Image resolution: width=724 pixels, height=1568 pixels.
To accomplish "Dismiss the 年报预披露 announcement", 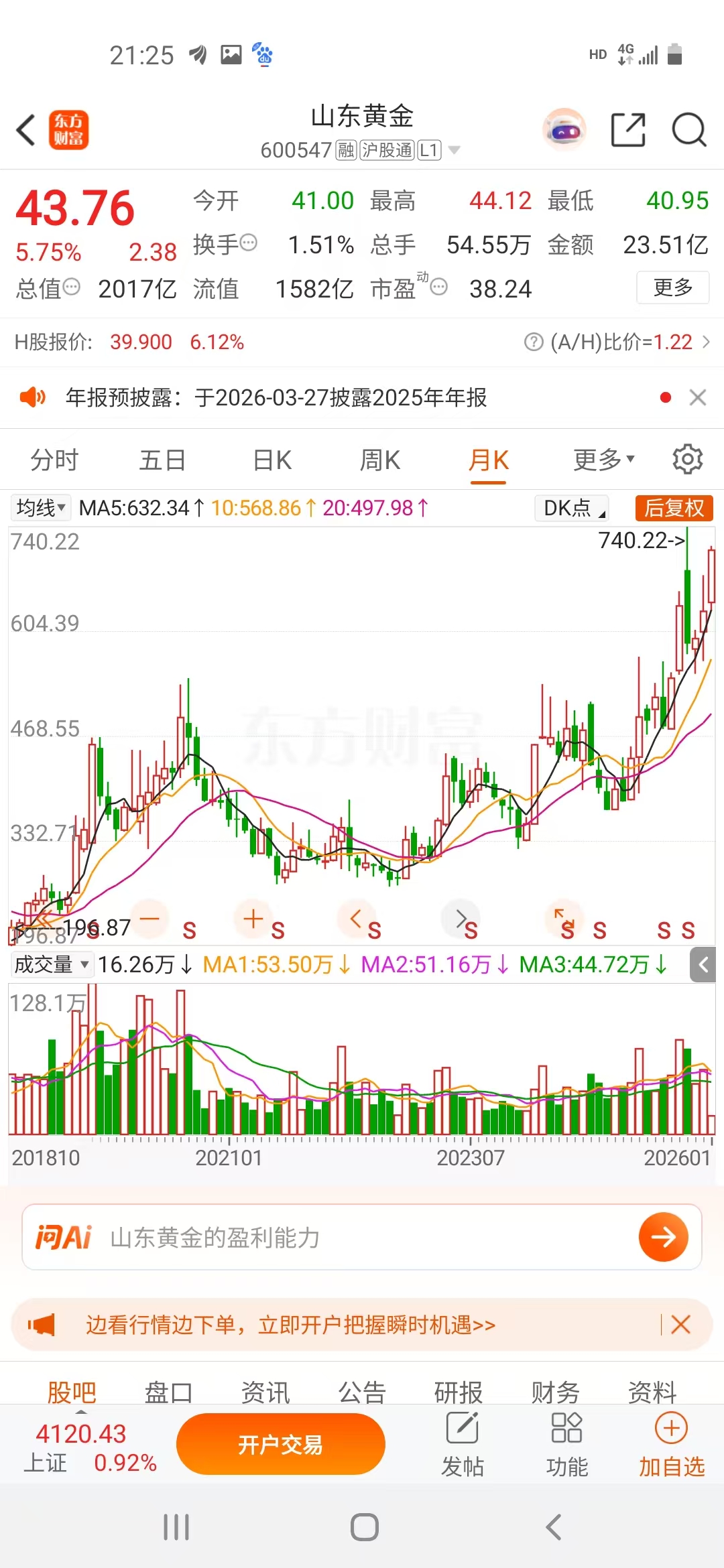I will coord(698,398).
